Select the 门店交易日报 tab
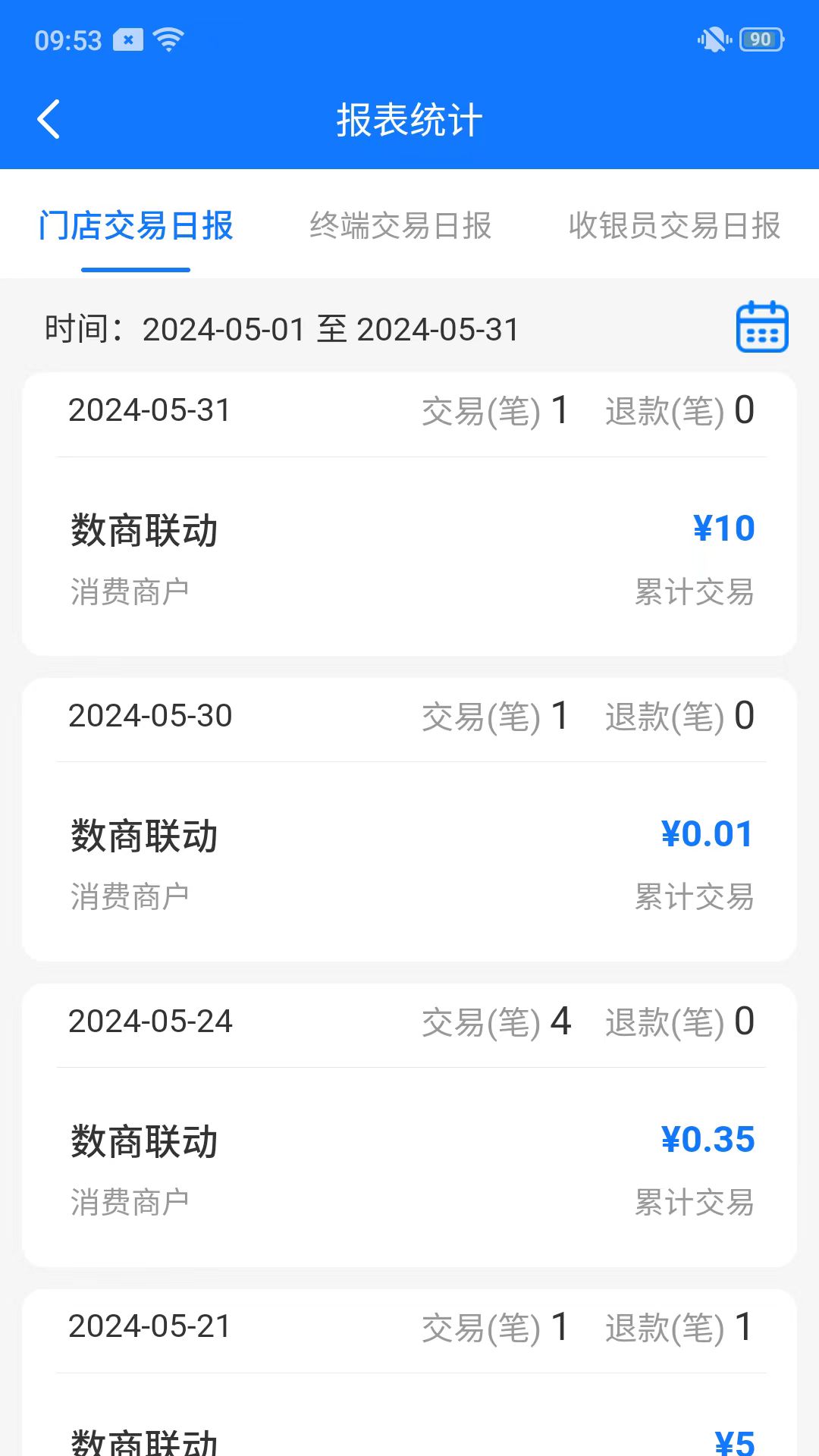Image resolution: width=819 pixels, height=1456 pixels. point(136,226)
